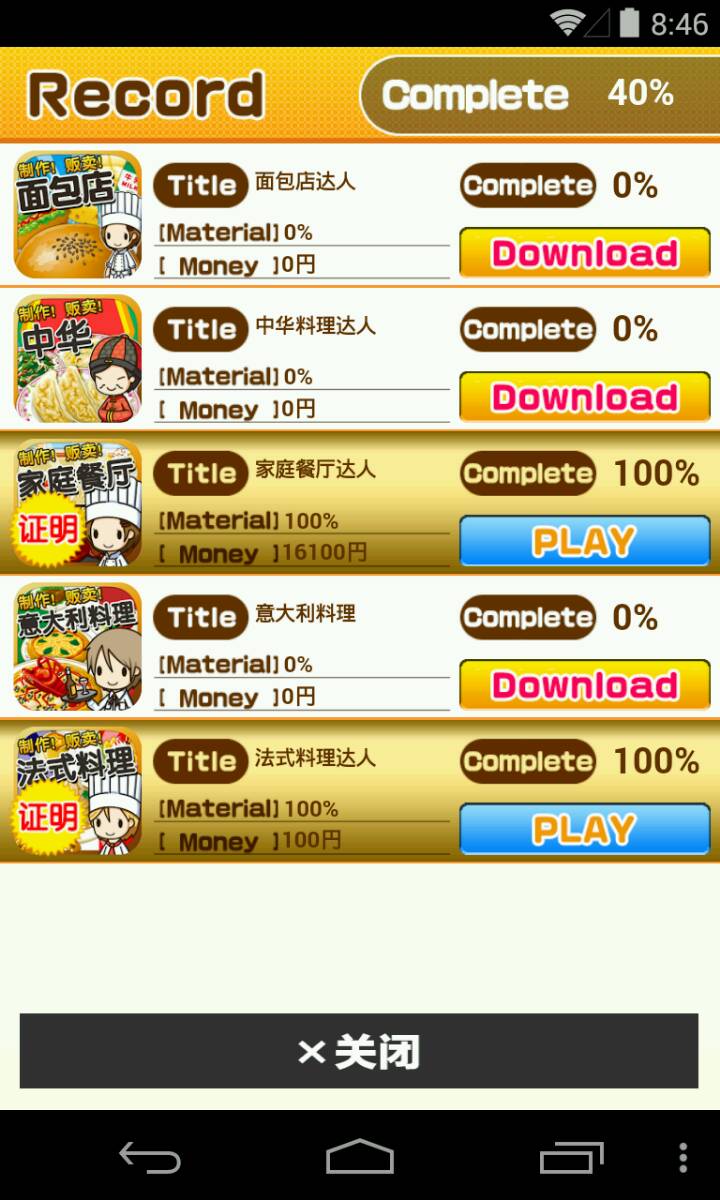Download the 意大利料理 game

click(x=584, y=685)
